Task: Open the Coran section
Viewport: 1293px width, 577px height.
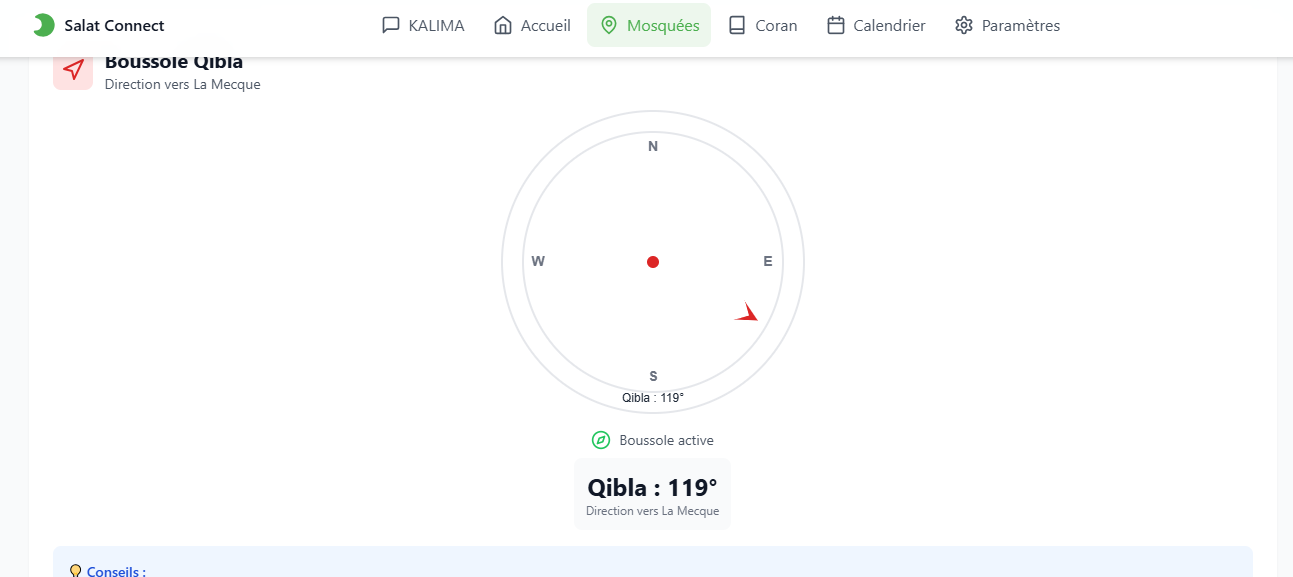Action: click(762, 26)
